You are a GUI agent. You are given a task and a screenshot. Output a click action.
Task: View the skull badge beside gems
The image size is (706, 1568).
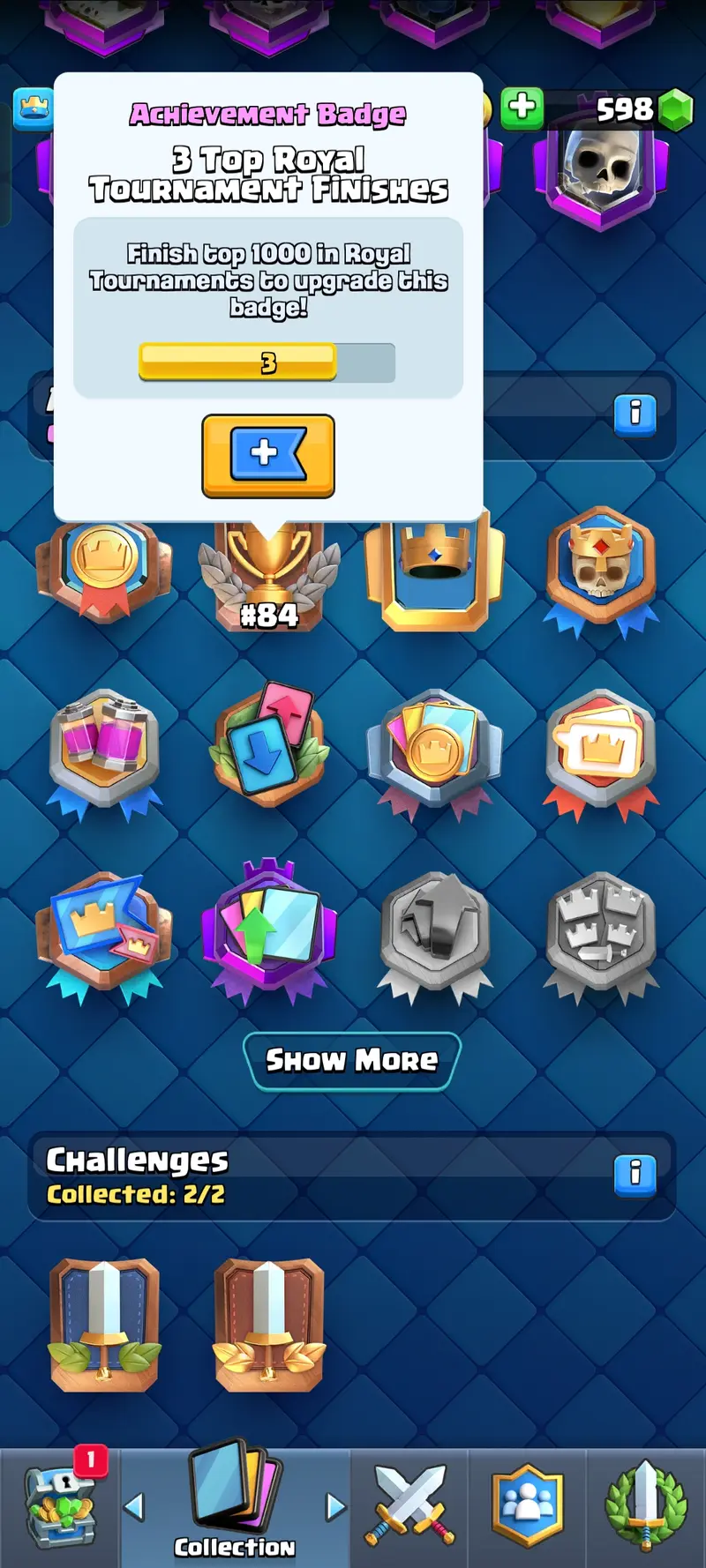601,172
